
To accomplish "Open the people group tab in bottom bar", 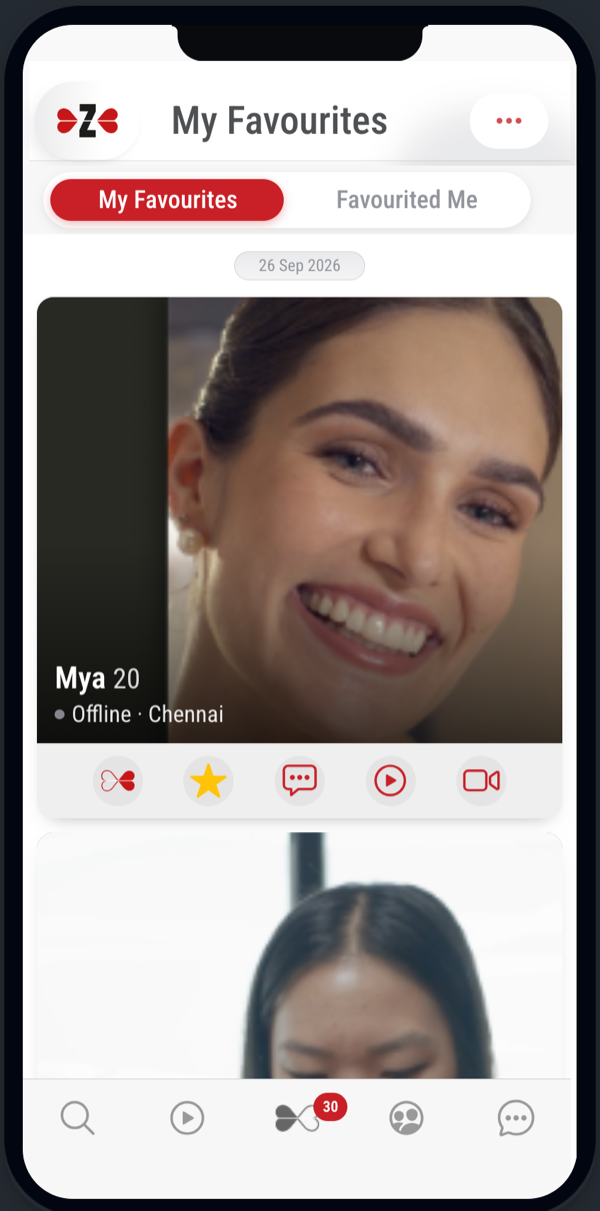I will 406,1117.
